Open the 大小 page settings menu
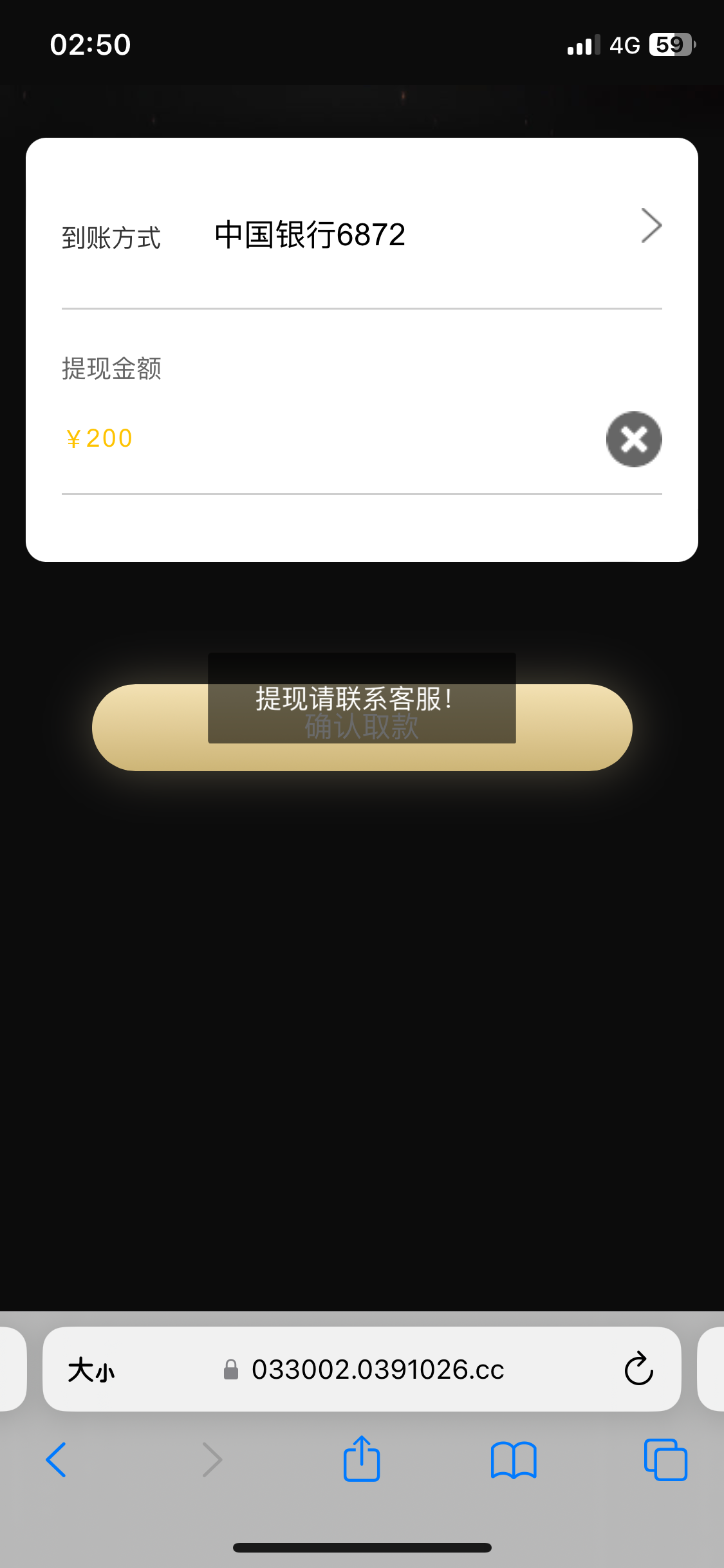Viewport: 724px width, 1568px height. [x=91, y=1370]
